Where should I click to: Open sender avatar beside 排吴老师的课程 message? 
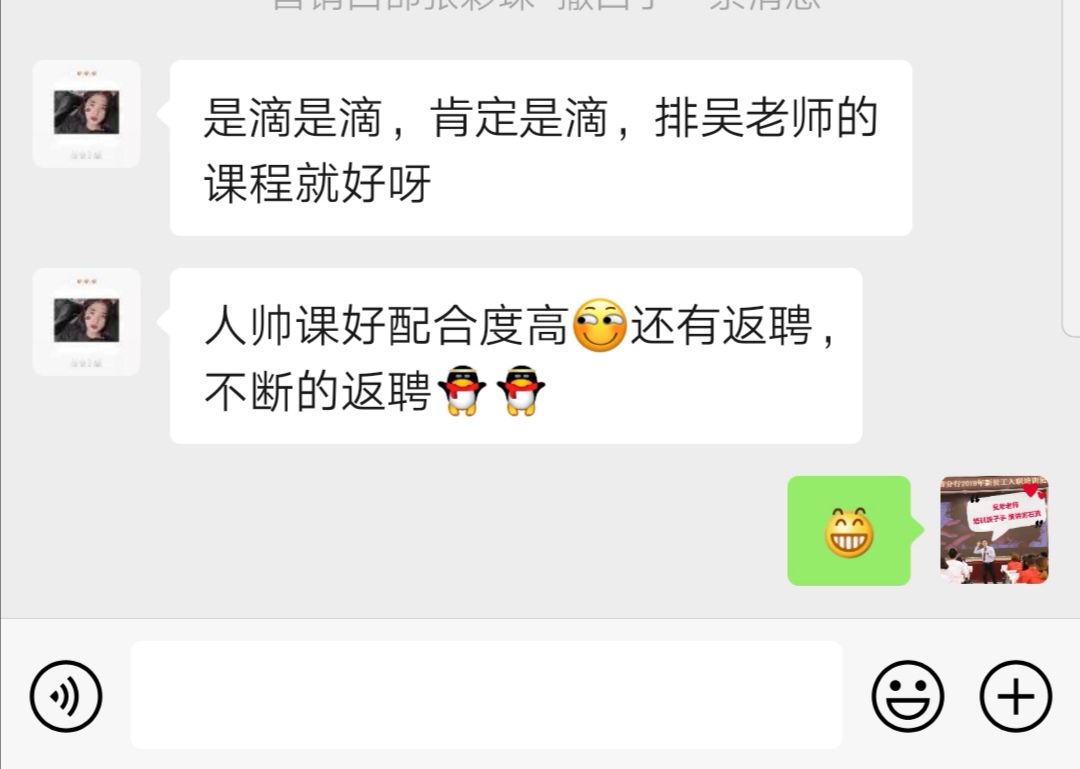(x=86, y=114)
